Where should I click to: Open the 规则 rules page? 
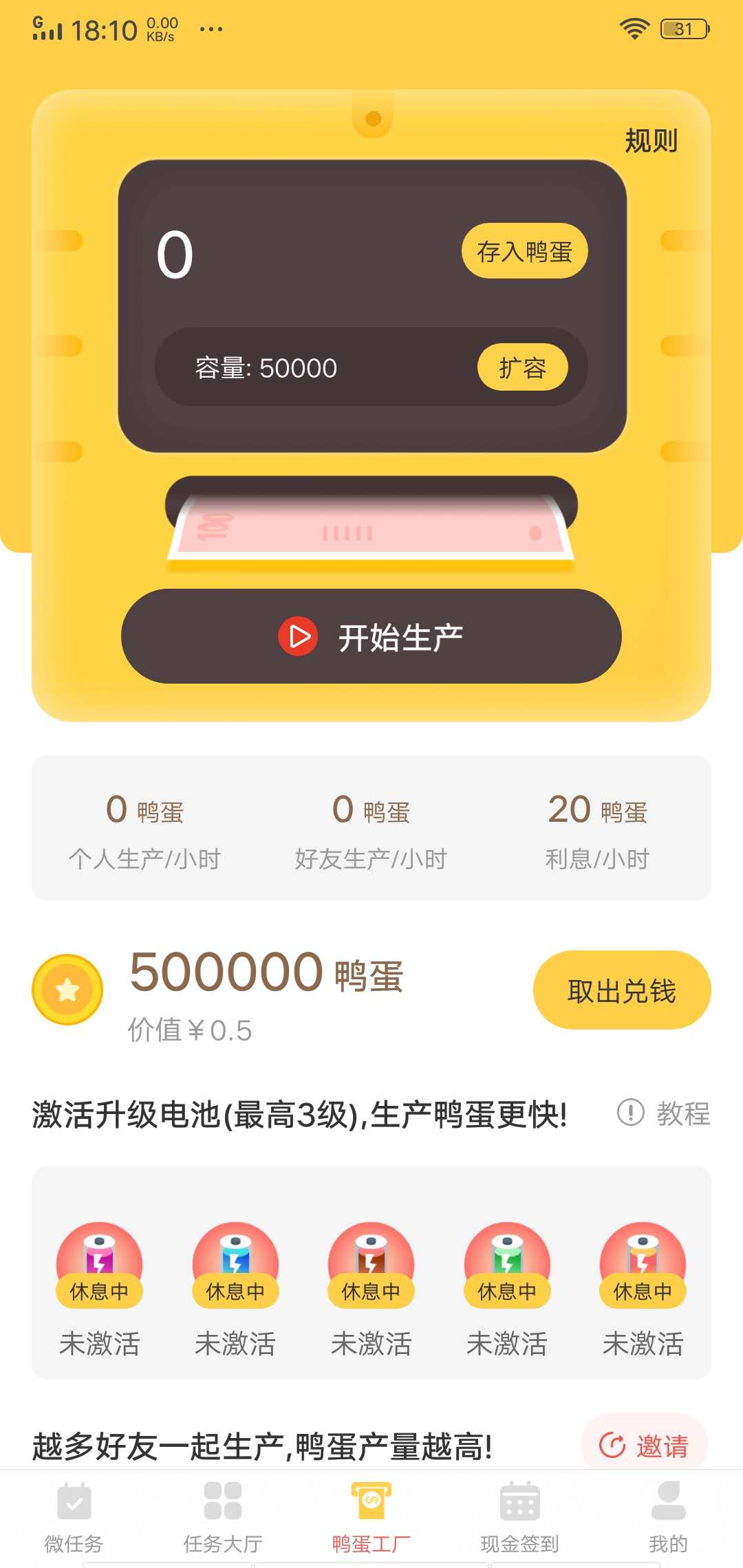point(649,140)
